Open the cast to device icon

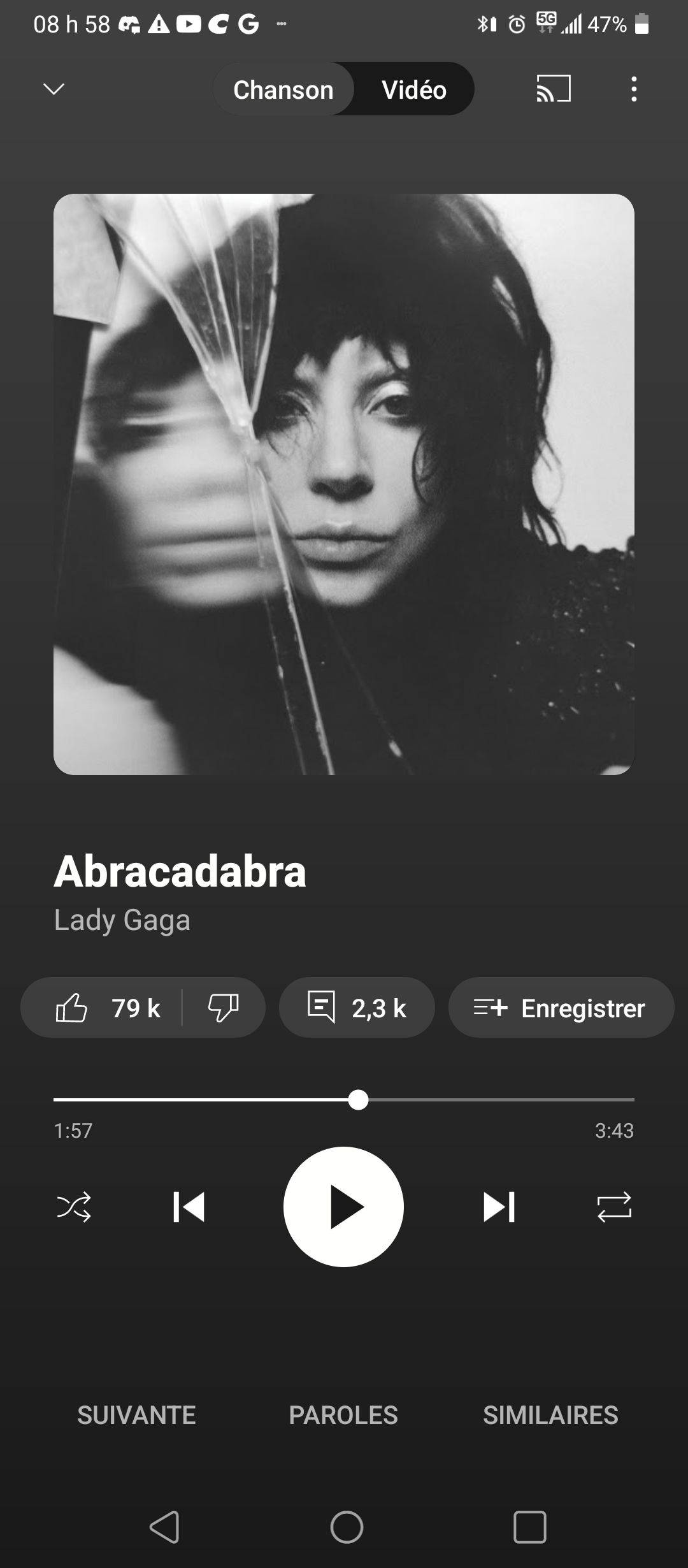pyautogui.click(x=554, y=89)
